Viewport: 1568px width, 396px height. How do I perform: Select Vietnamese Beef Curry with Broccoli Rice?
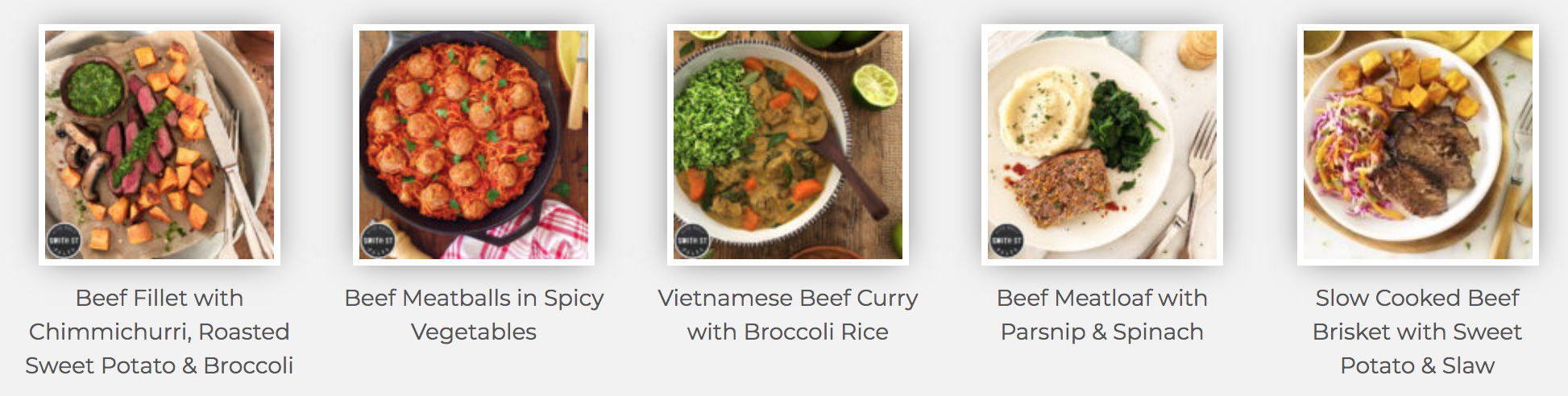click(x=788, y=145)
